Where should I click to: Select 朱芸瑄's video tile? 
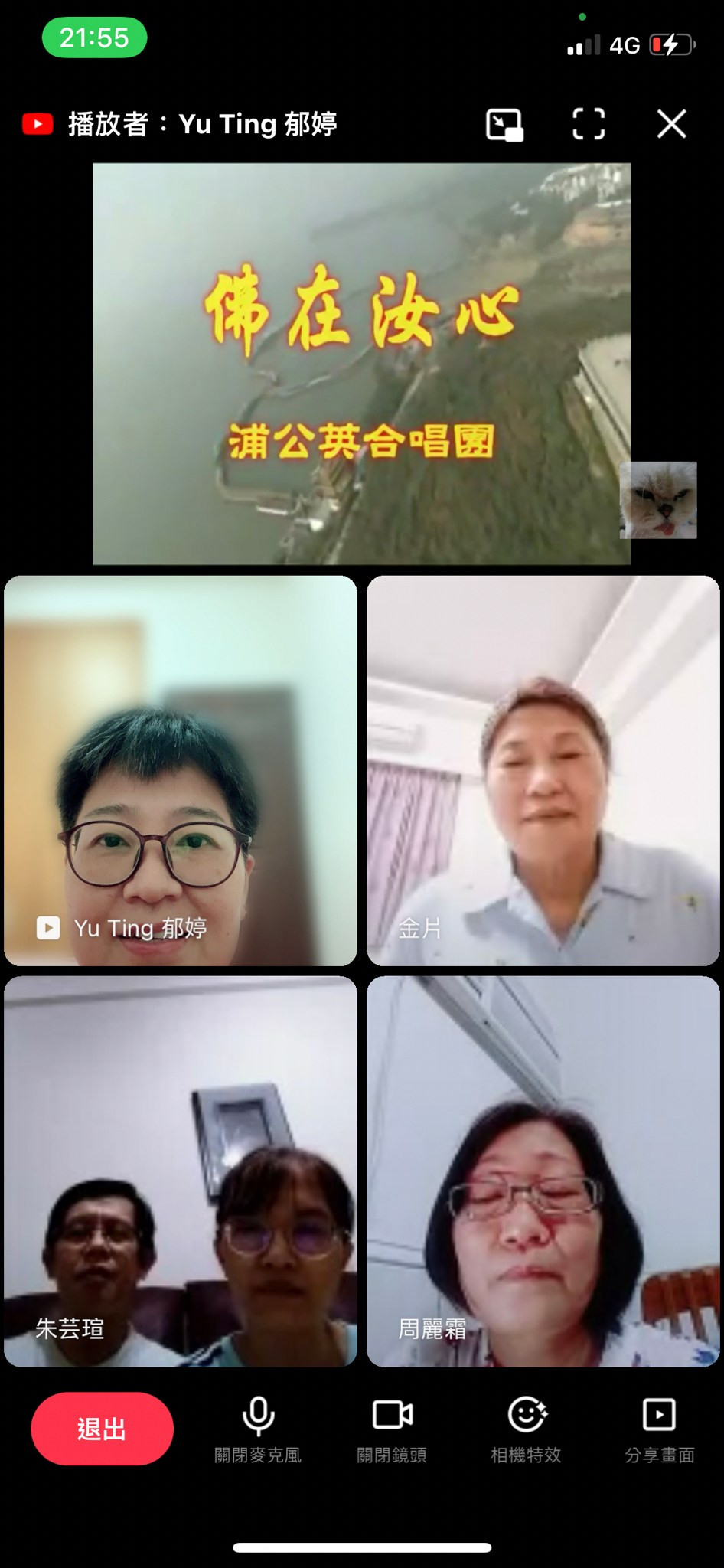(181, 1171)
